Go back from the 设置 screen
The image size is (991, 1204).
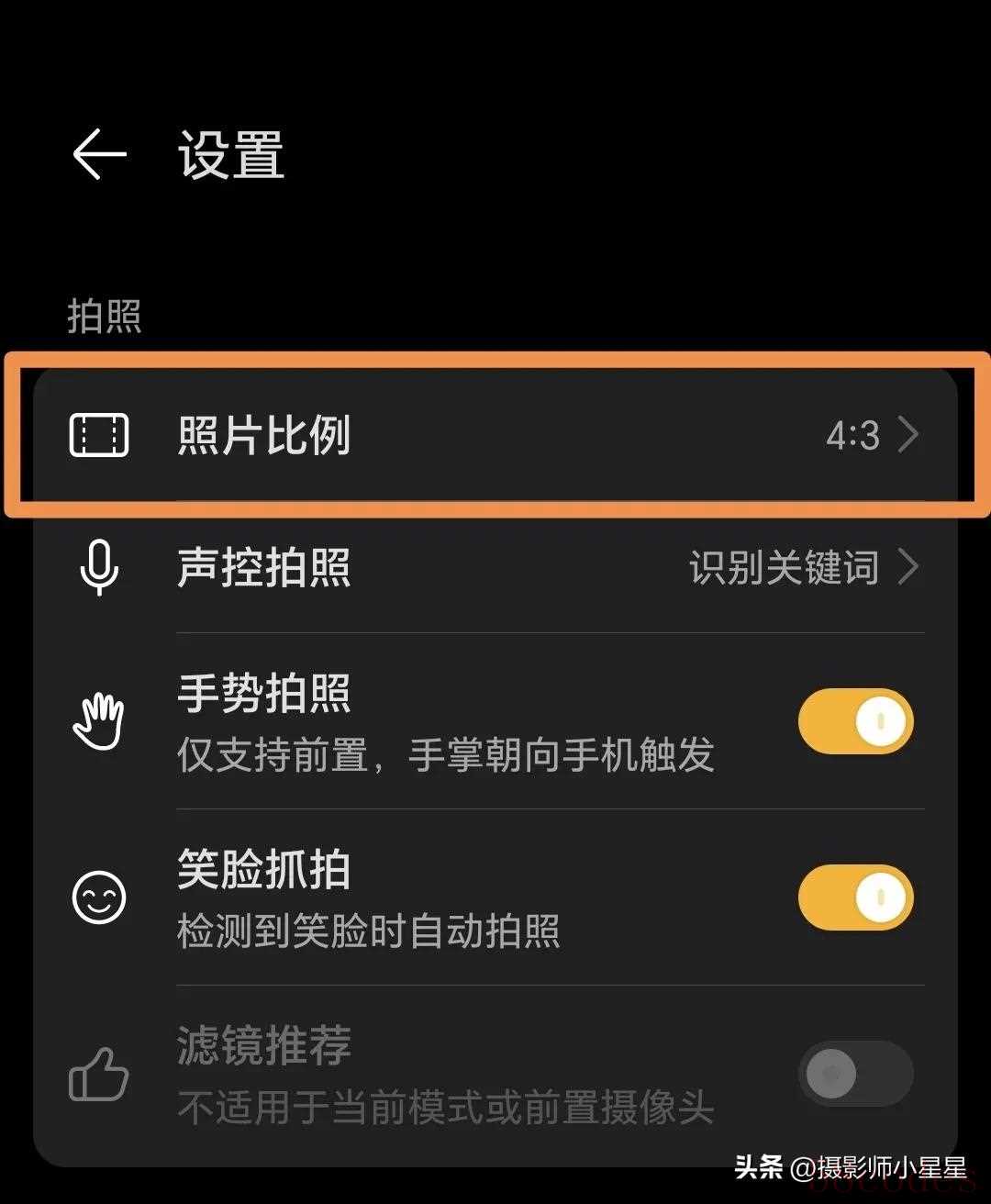click(99, 154)
